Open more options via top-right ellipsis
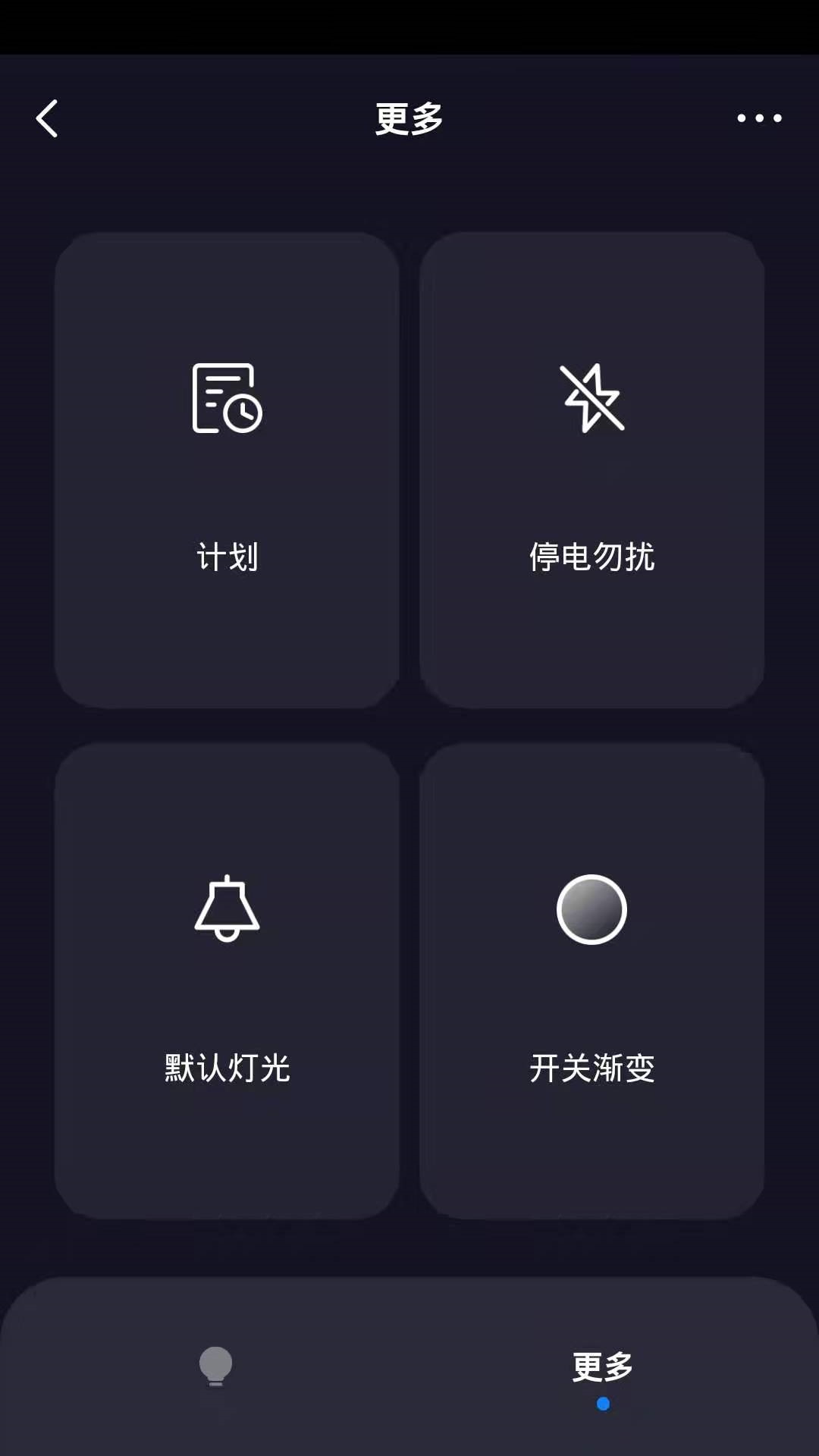This screenshot has width=819, height=1456. [x=761, y=118]
